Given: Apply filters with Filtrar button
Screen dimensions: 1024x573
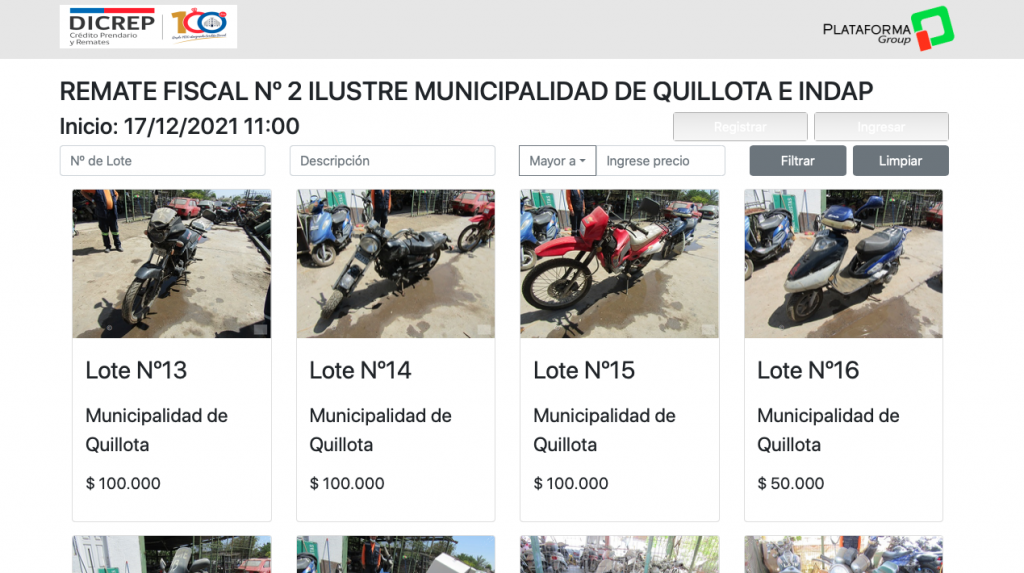Looking at the screenshot, I should point(798,161).
